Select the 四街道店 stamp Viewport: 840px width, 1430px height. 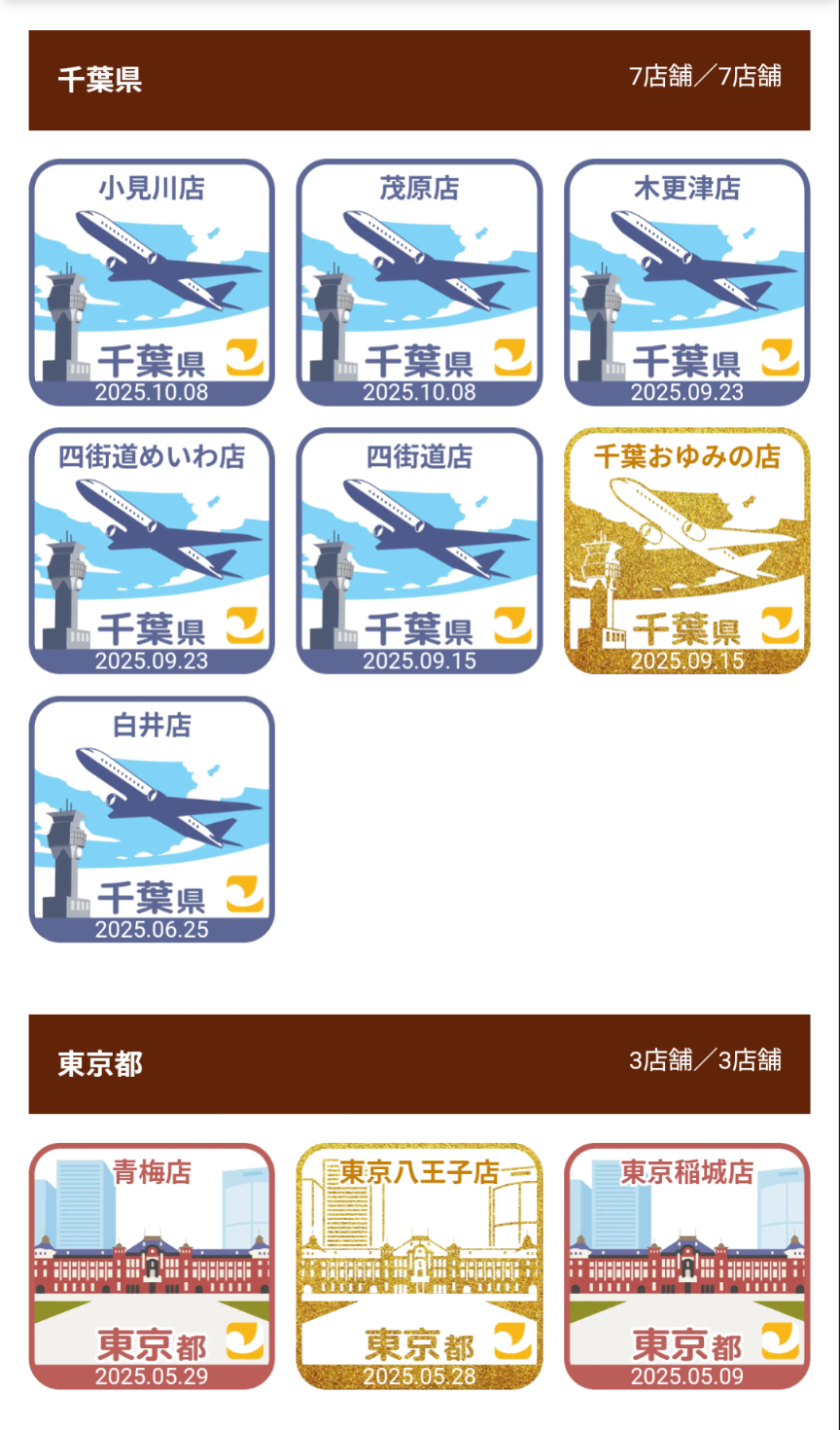(x=419, y=552)
